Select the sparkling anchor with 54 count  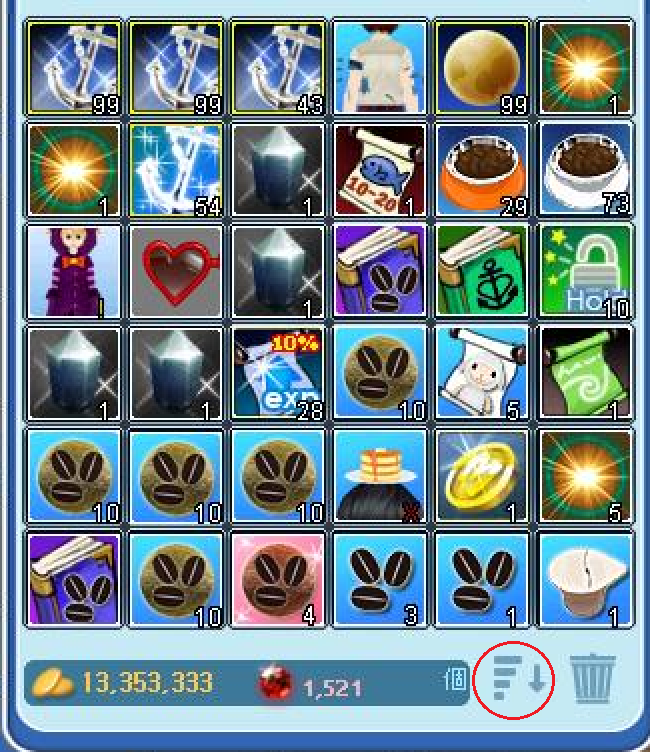tap(176, 170)
